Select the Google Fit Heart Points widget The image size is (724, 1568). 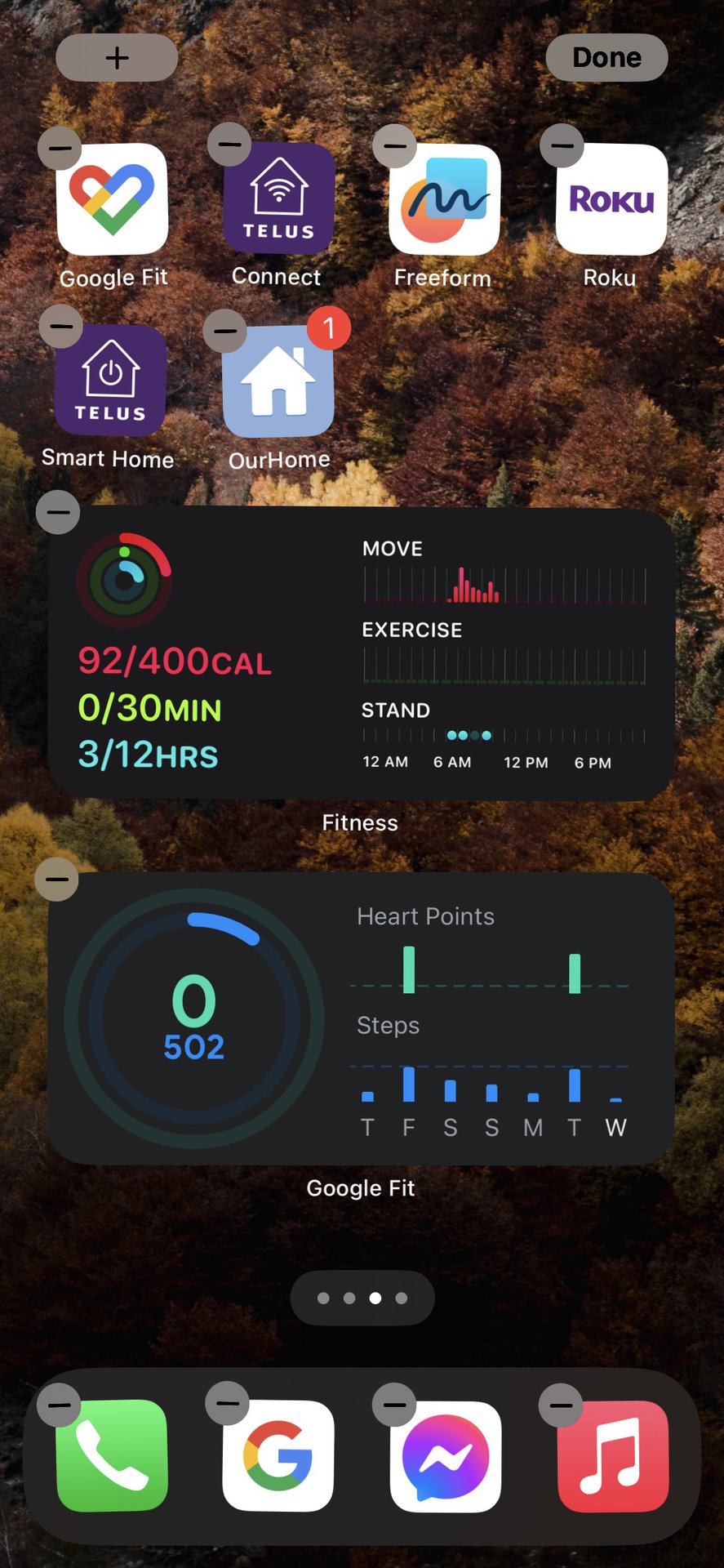click(x=361, y=1018)
